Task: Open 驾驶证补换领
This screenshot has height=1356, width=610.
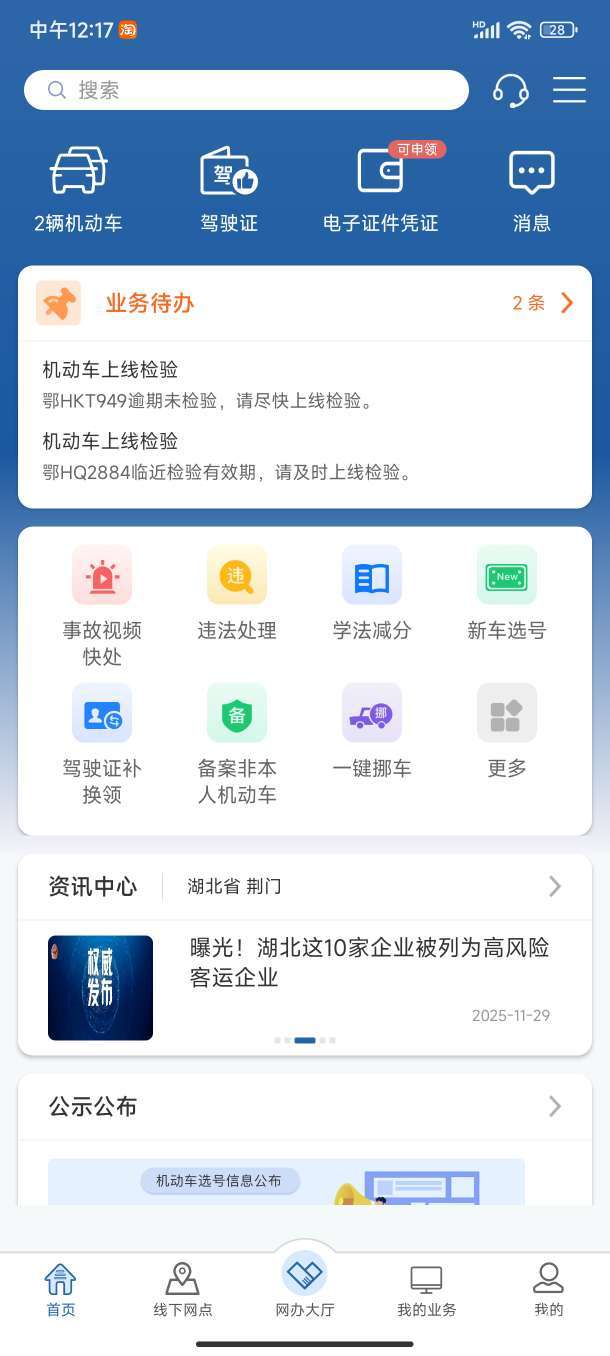Action: coord(102,743)
